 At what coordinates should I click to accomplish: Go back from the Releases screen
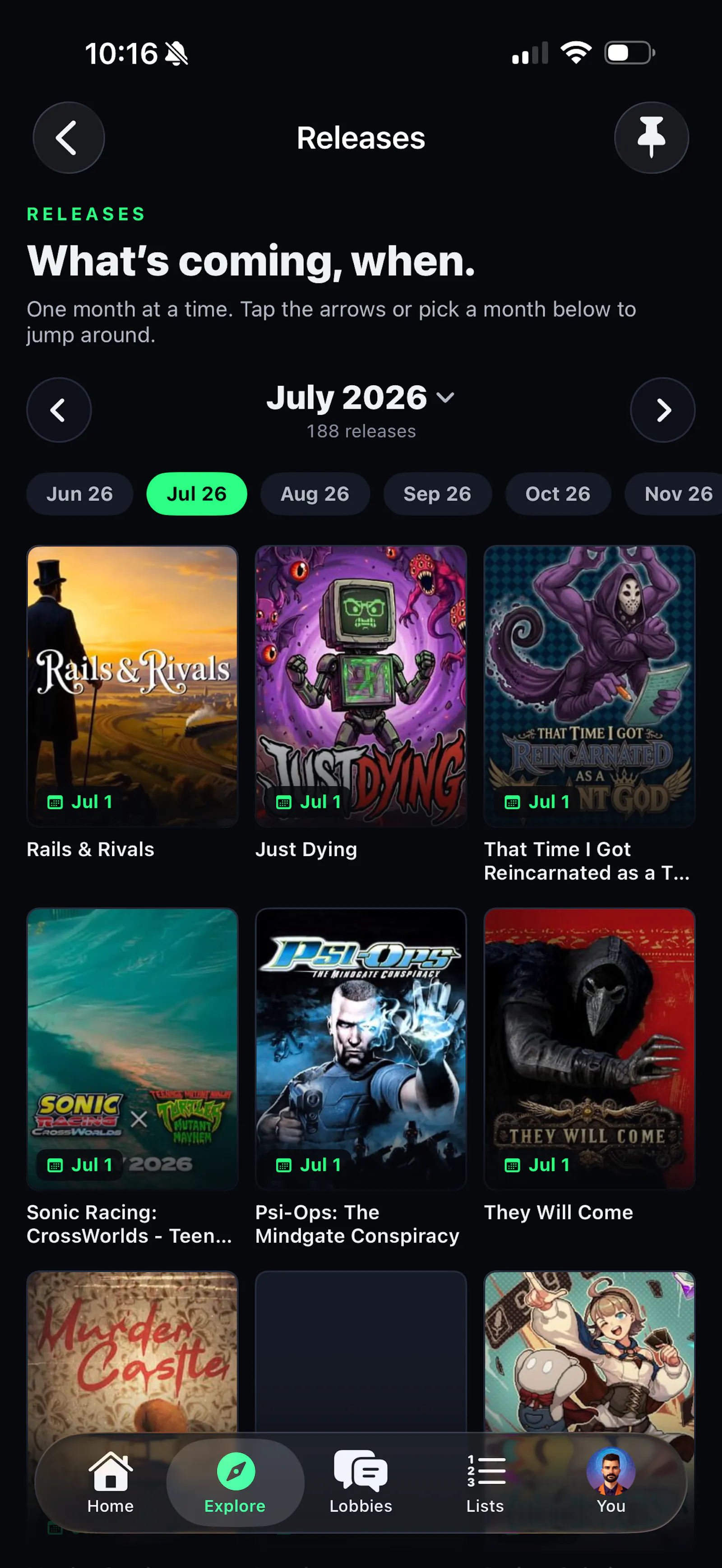pos(68,138)
